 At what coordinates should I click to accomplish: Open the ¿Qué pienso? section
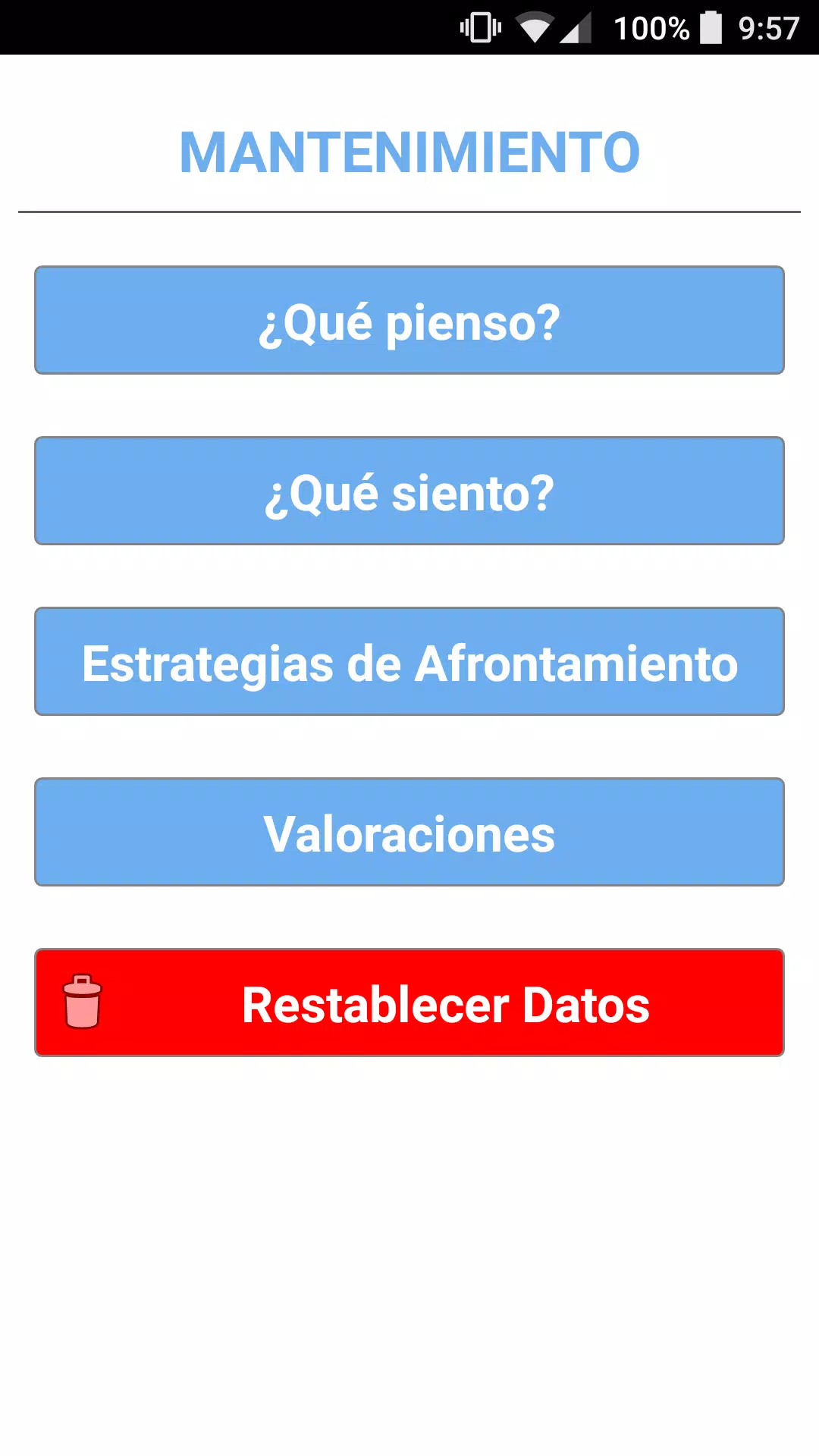[409, 320]
